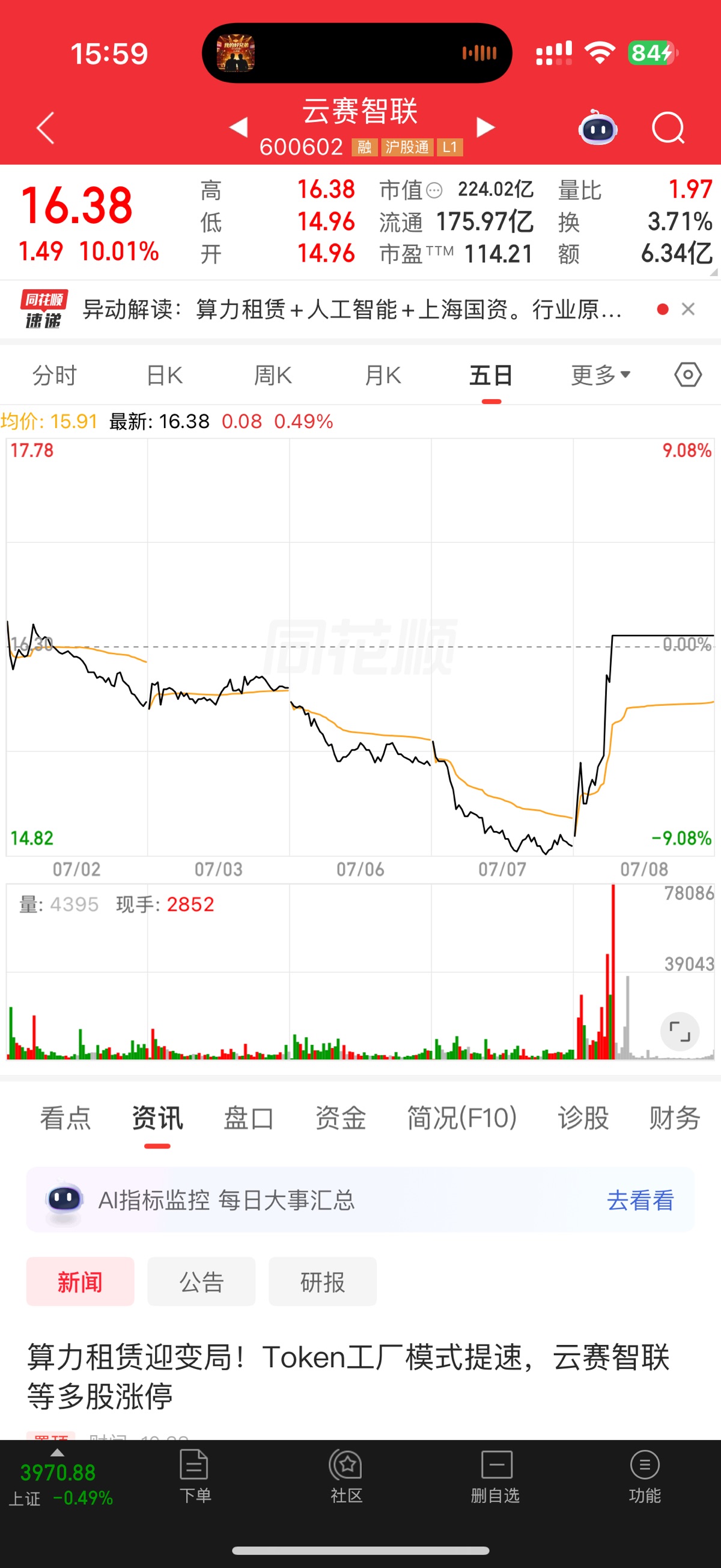
Task: Switch to the next stock with right triangle
Action: [x=485, y=127]
